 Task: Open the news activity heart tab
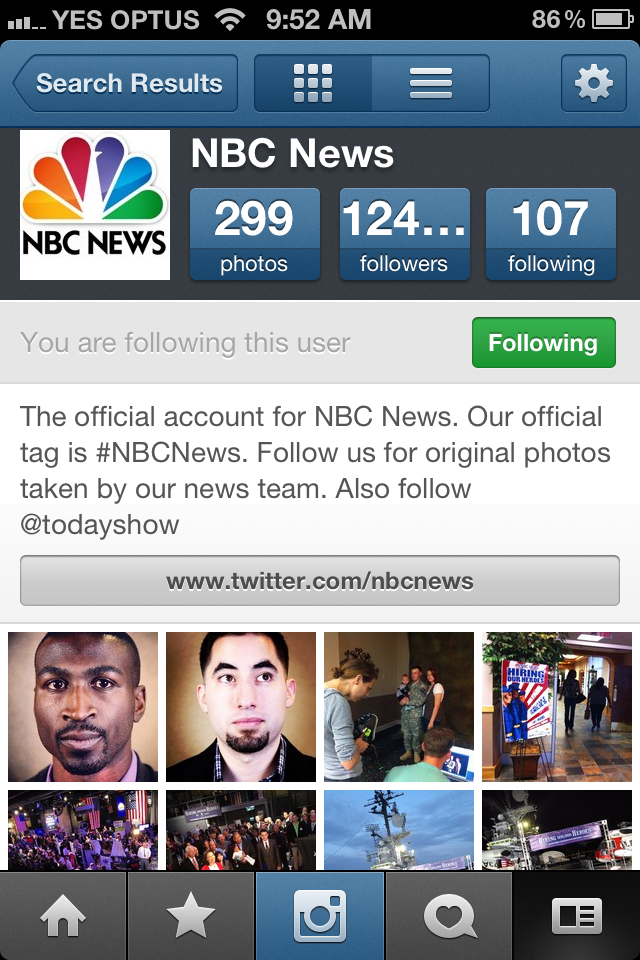pos(448,916)
